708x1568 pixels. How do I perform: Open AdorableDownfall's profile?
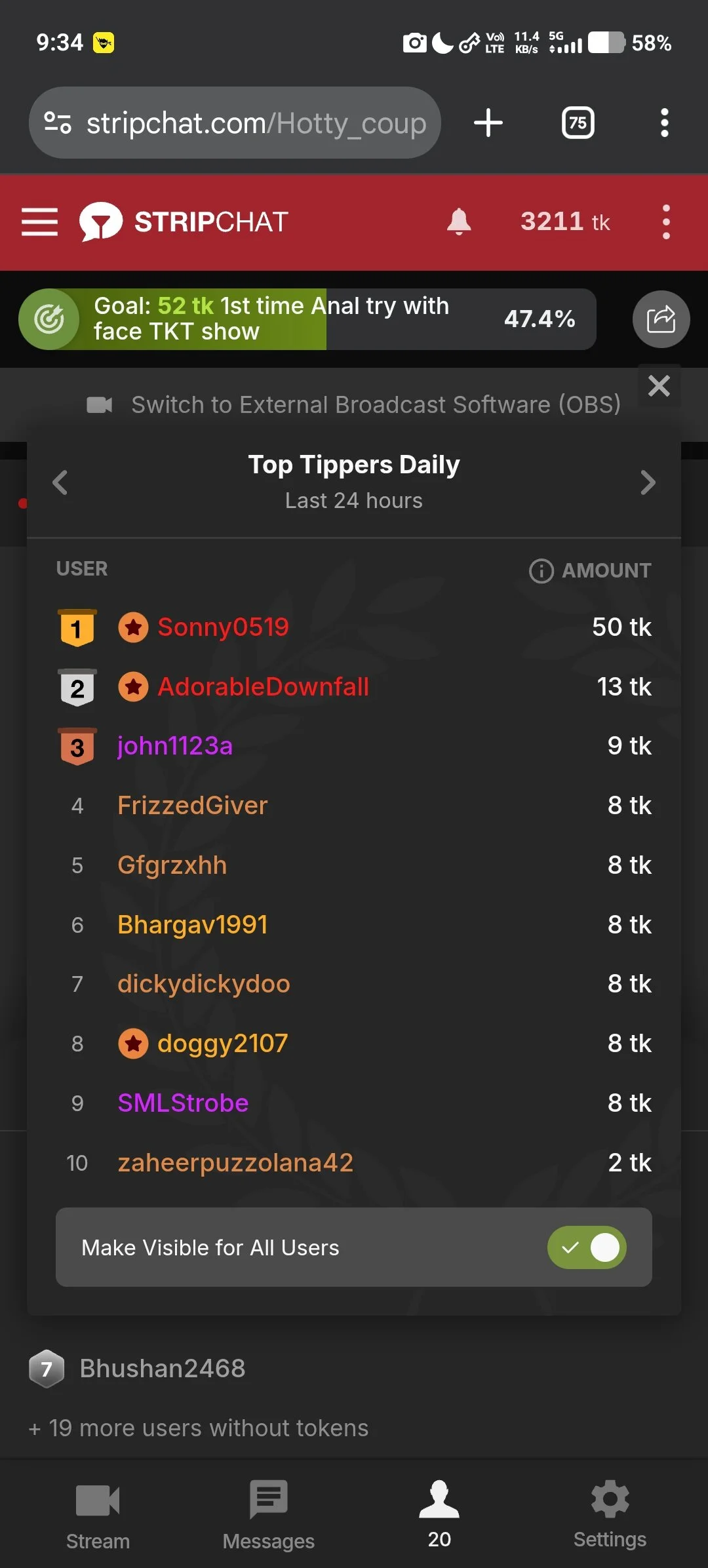(263, 687)
